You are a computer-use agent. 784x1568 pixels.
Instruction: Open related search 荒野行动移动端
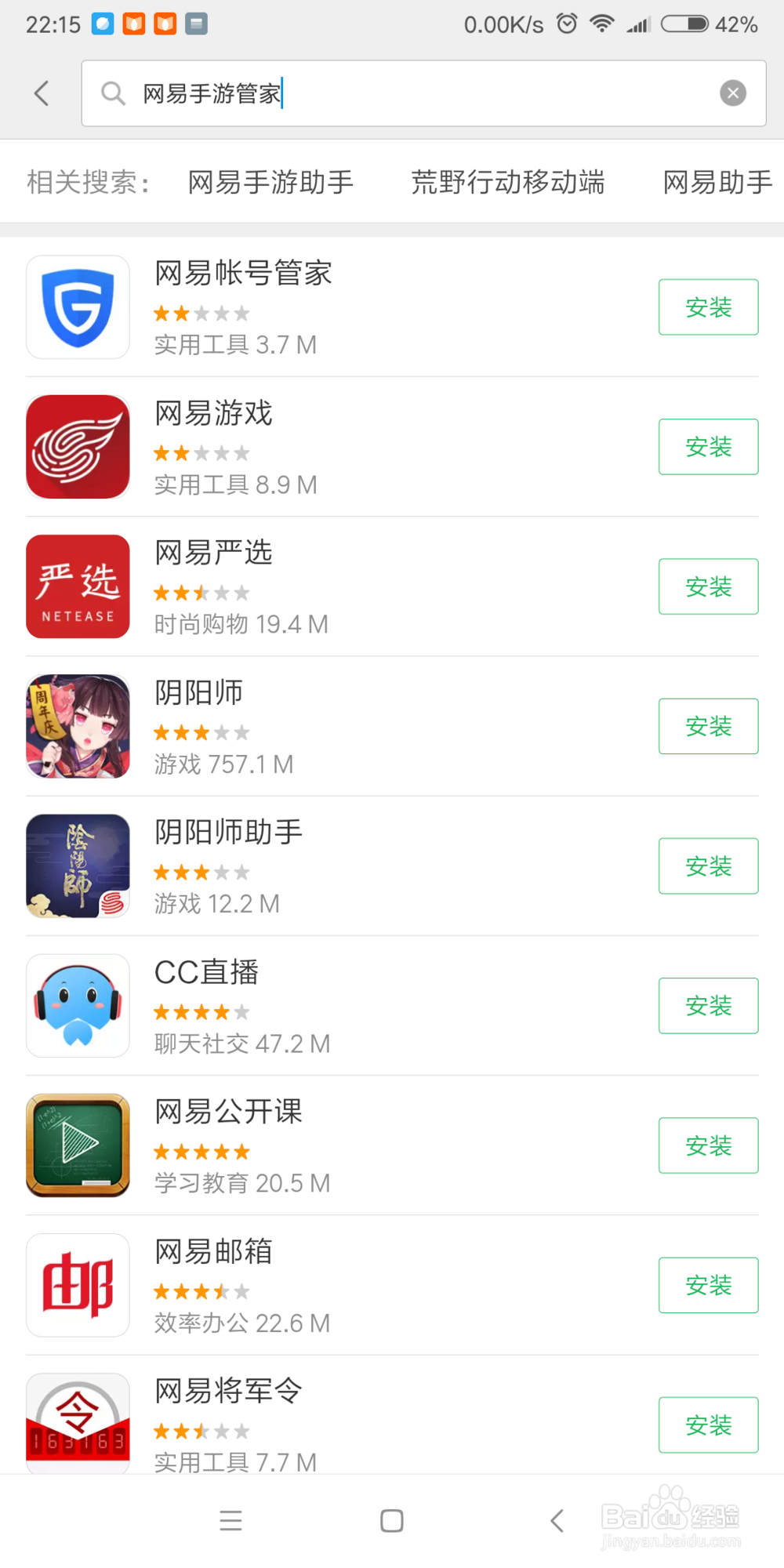tap(508, 182)
